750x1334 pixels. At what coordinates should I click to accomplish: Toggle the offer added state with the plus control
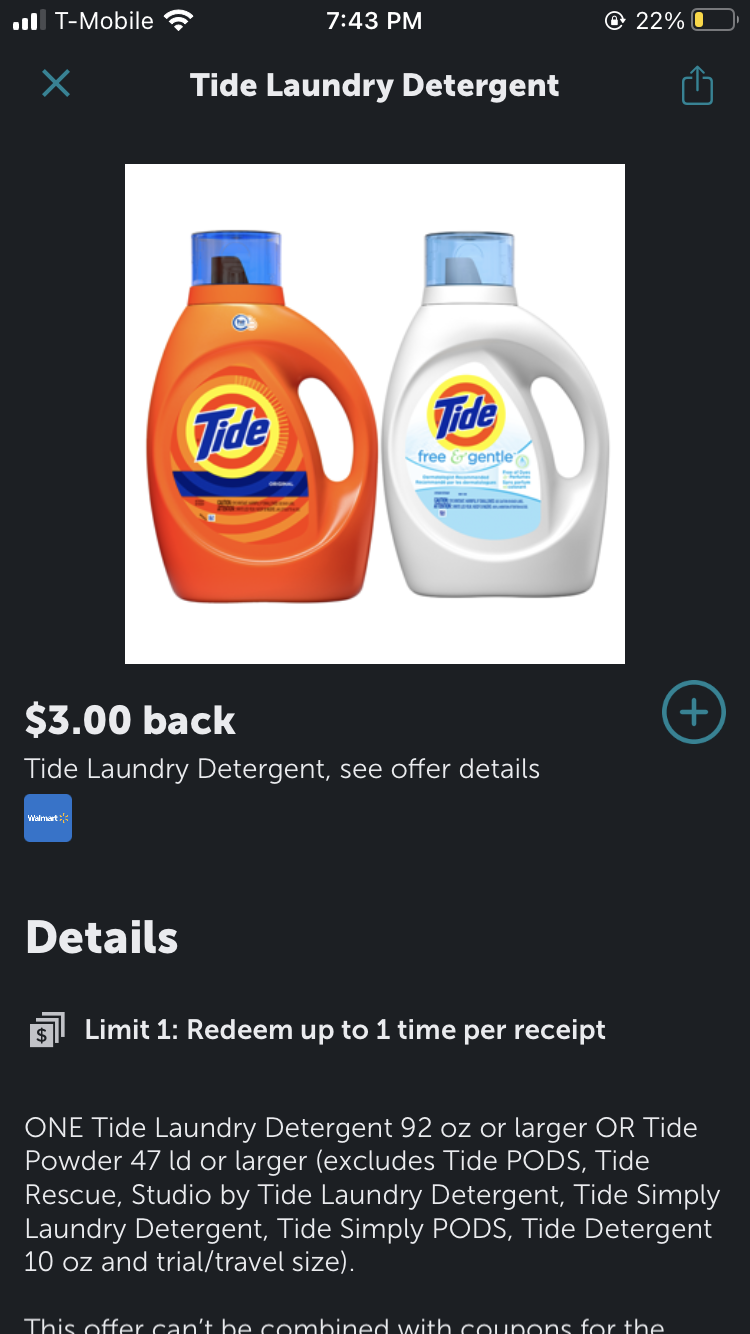[693, 712]
